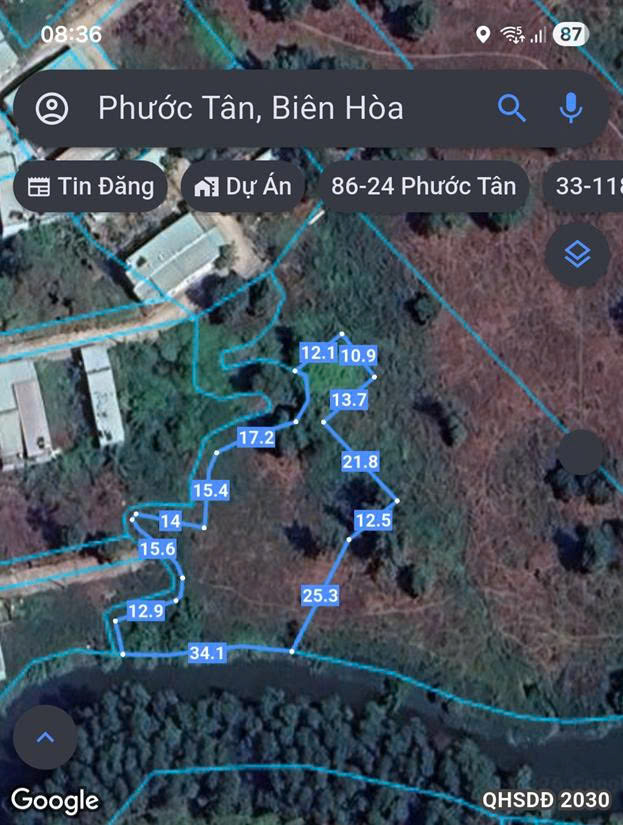
Task: Start voice search with microphone
Action: click(571, 108)
